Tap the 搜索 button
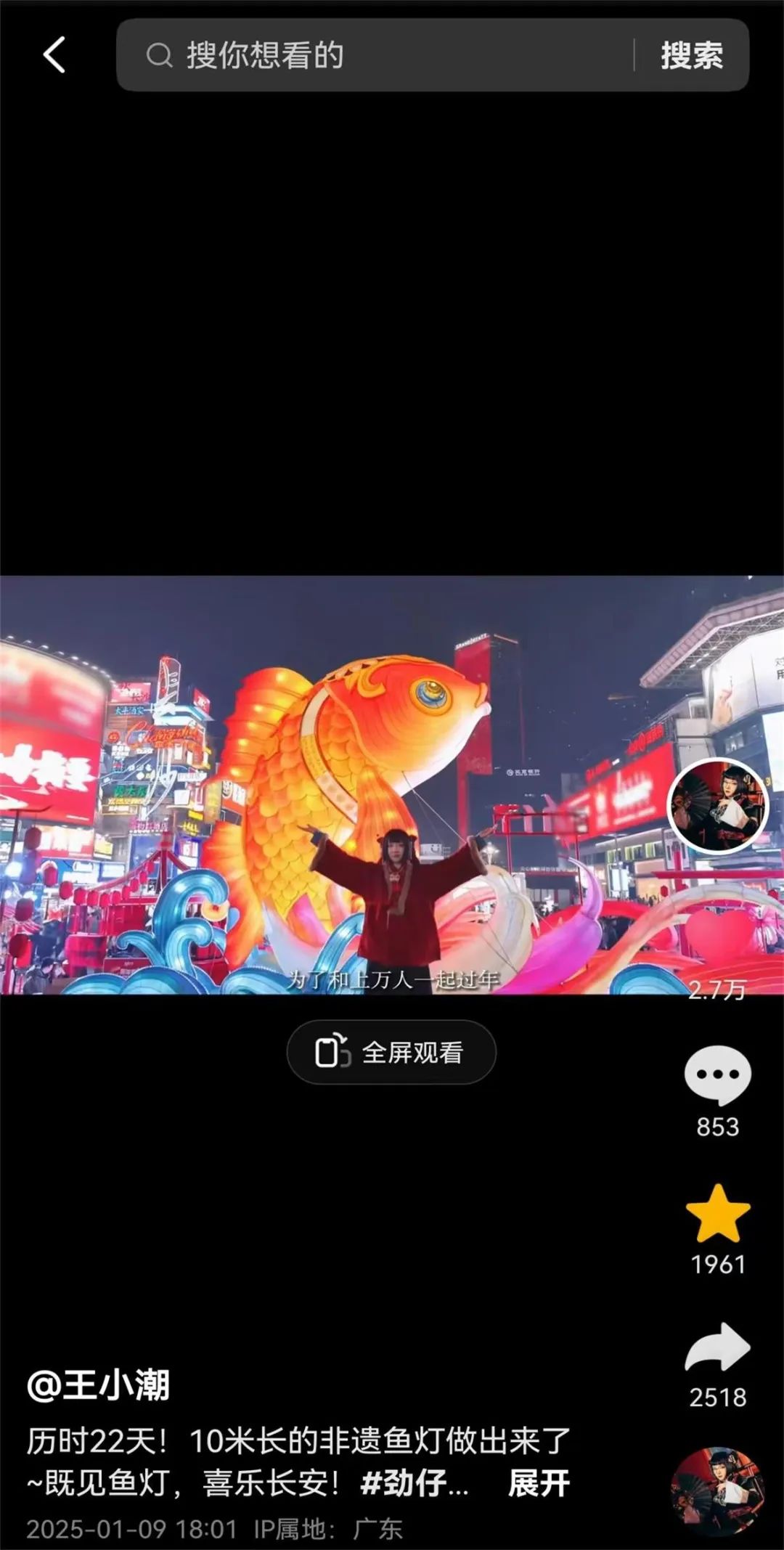The height and width of the screenshot is (1550, 784). [x=691, y=55]
